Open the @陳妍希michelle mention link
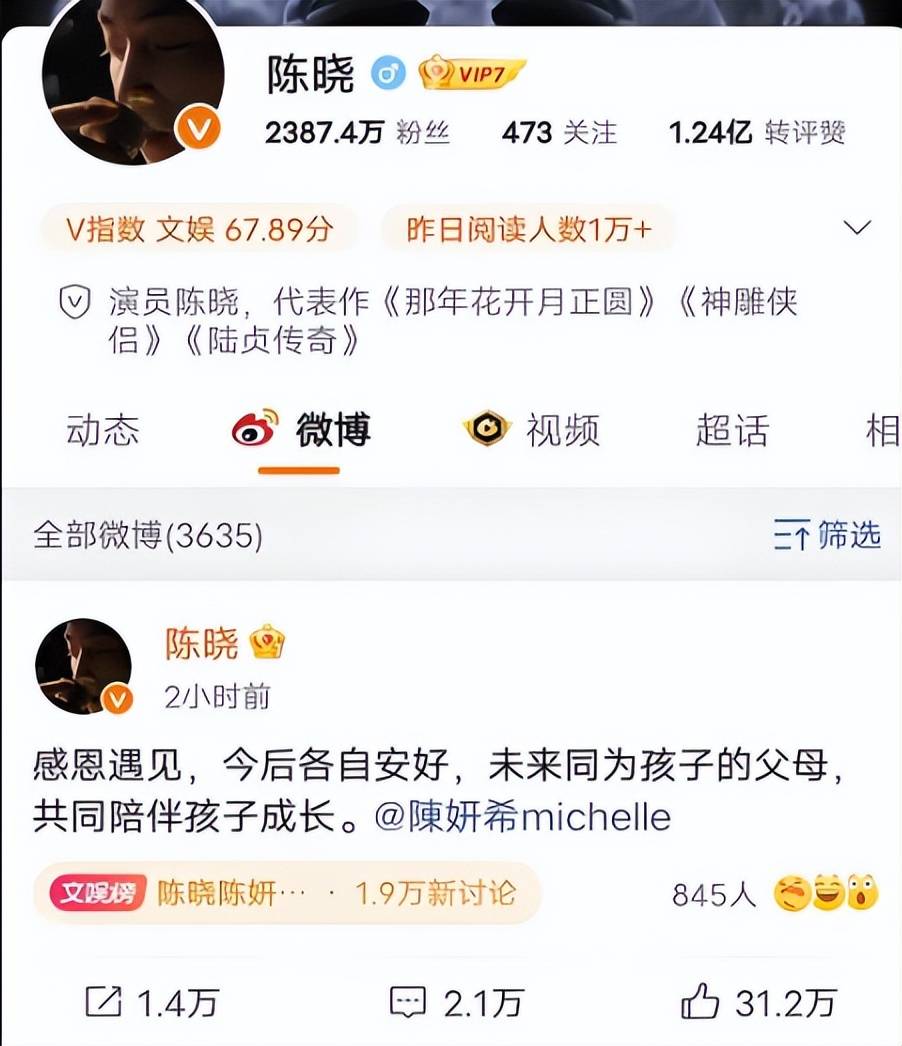The width and height of the screenshot is (902, 1046). [x=522, y=816]
